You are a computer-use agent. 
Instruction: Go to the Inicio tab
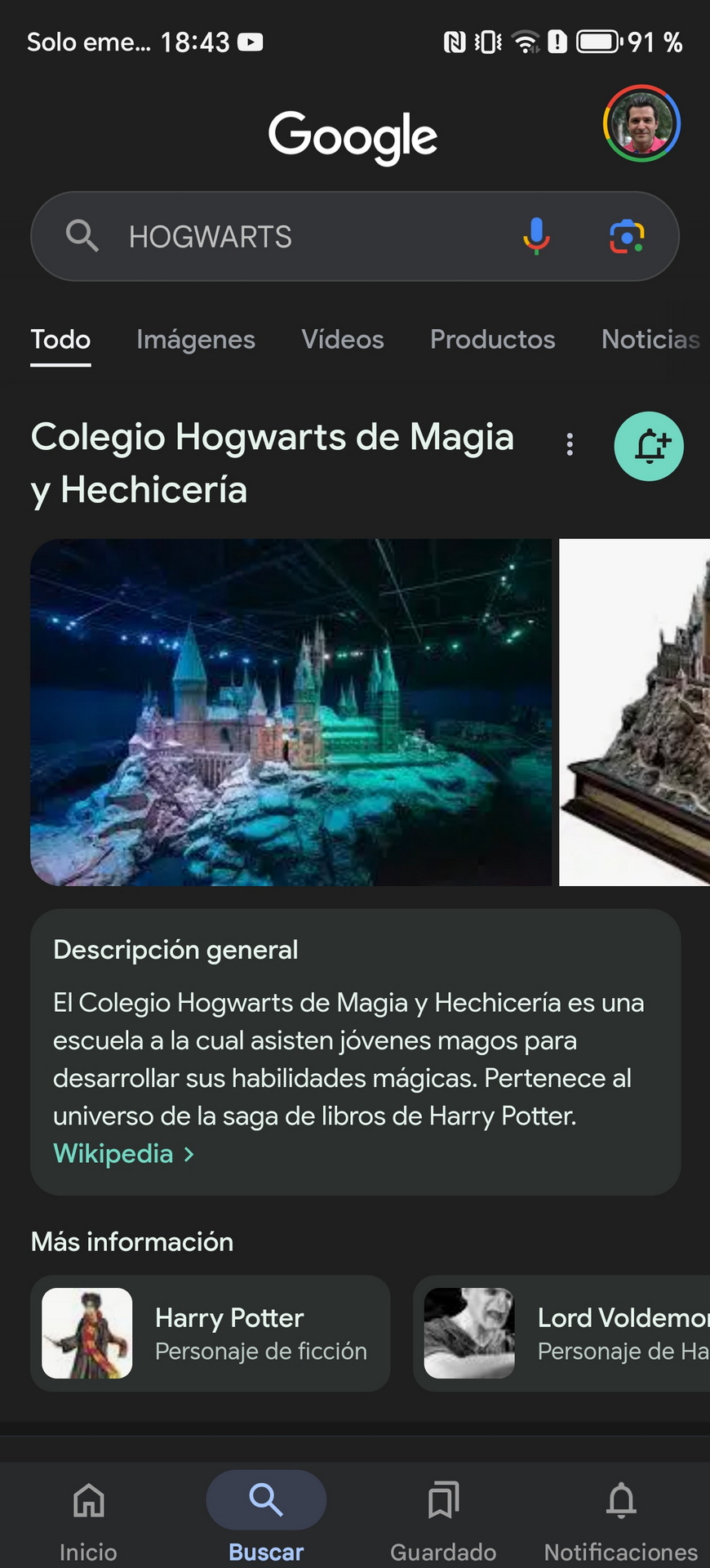coord(88,1519)
